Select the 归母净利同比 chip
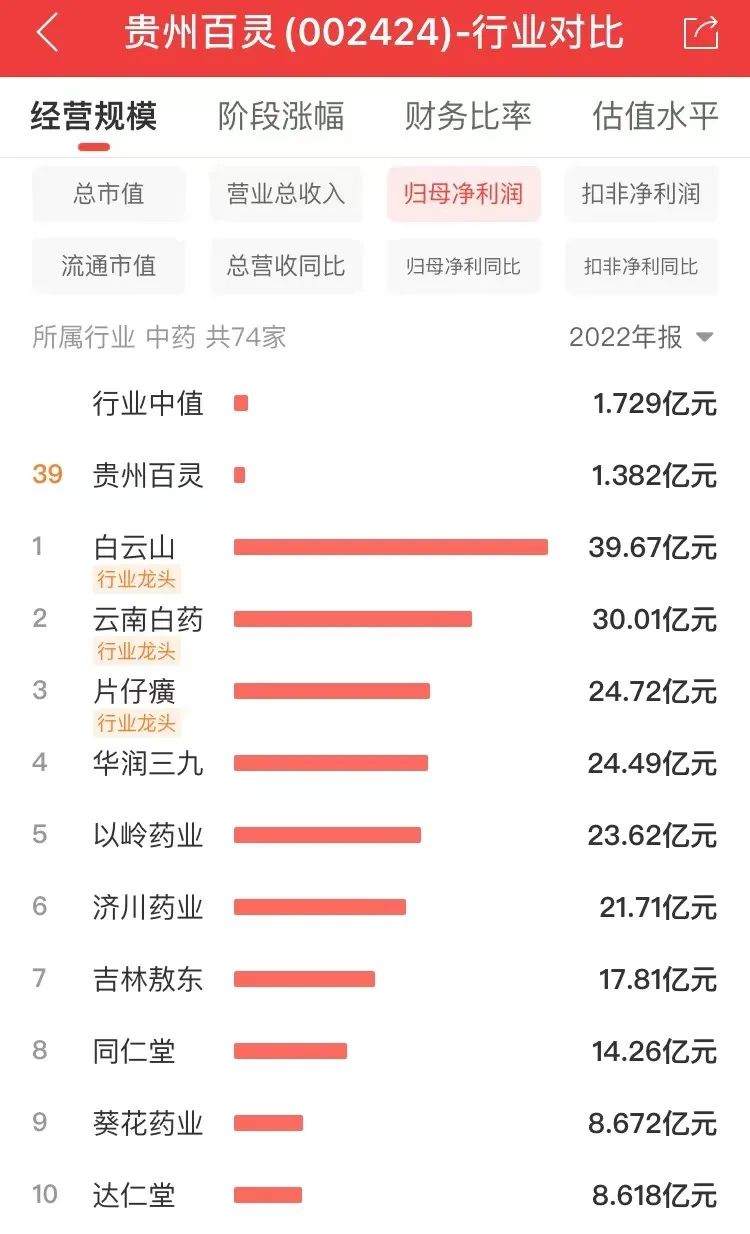Screen dimensions: 750x1234 click(x=464, y=266)
